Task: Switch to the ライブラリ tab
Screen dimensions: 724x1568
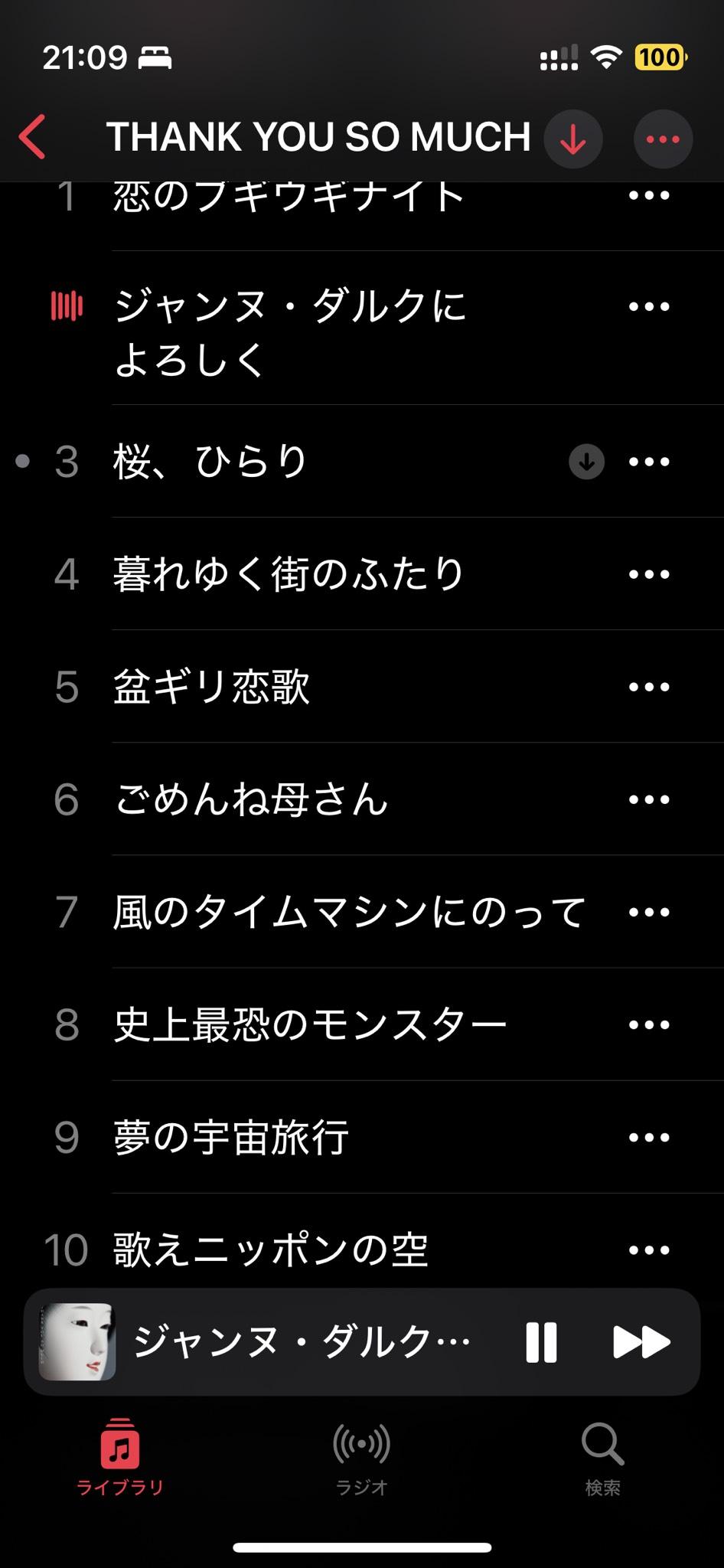Action: pyautogui.click(x=120, y=1457)
